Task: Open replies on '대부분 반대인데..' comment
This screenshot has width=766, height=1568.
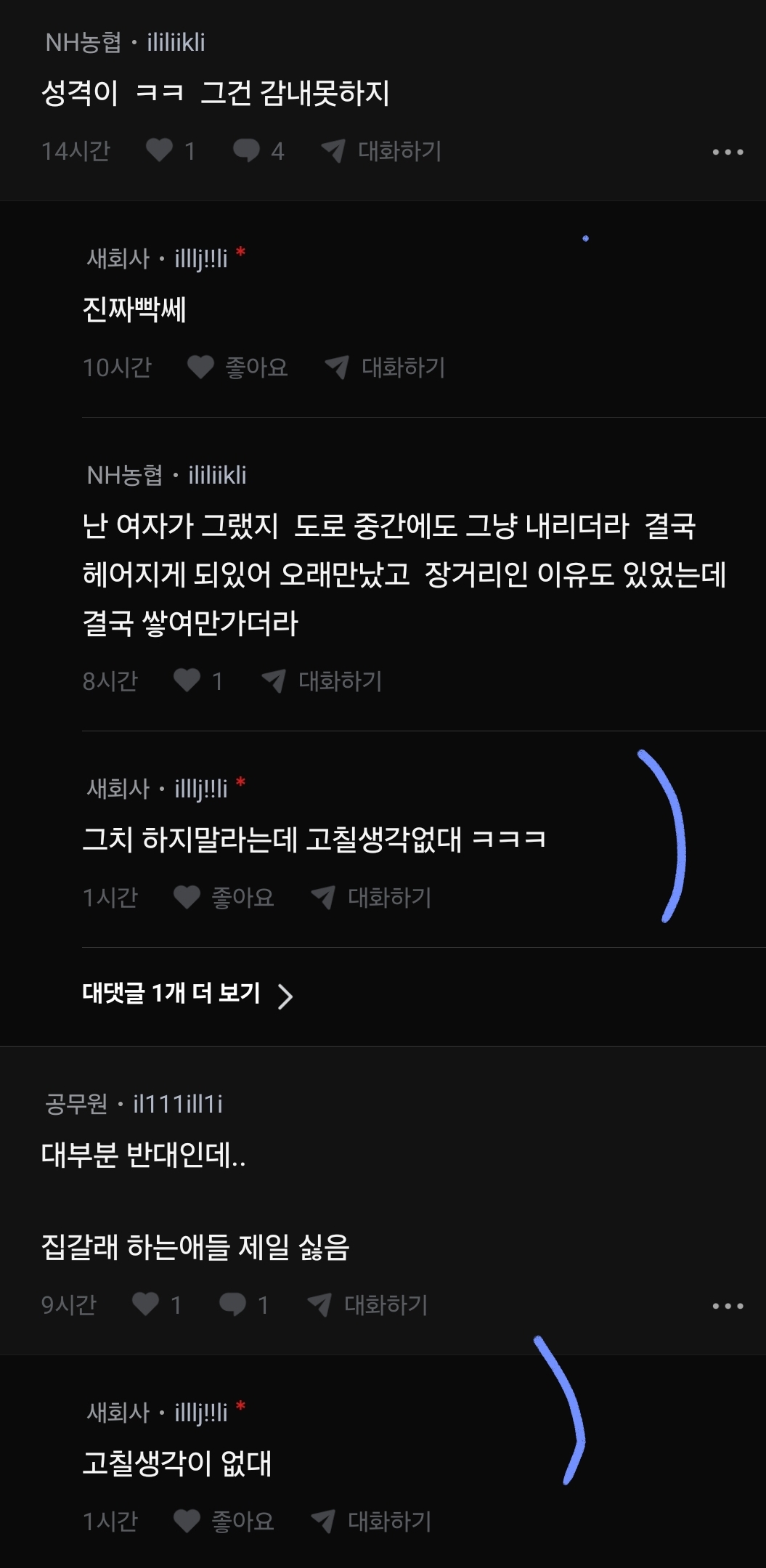Action: click(233, 1304)
